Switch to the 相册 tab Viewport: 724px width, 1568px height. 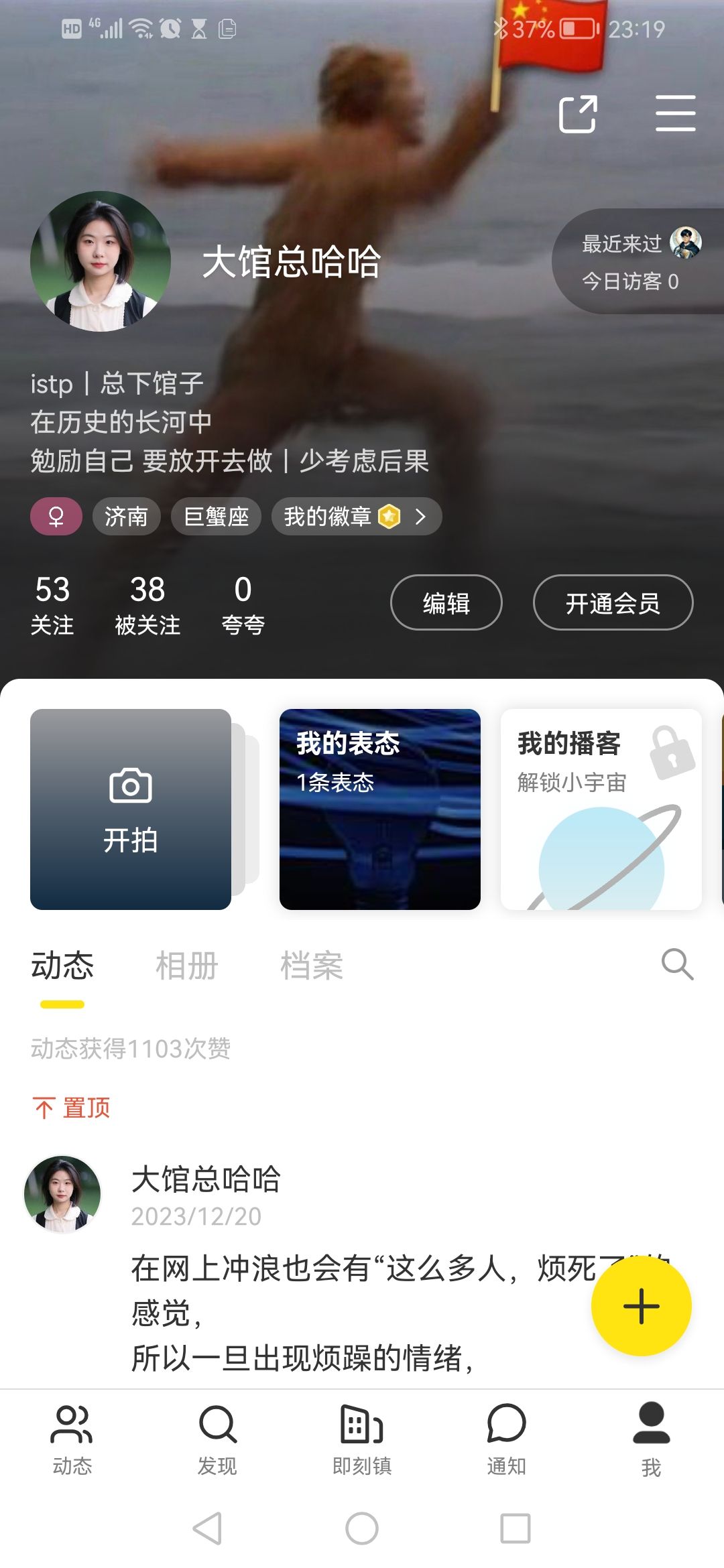[187, 966]
